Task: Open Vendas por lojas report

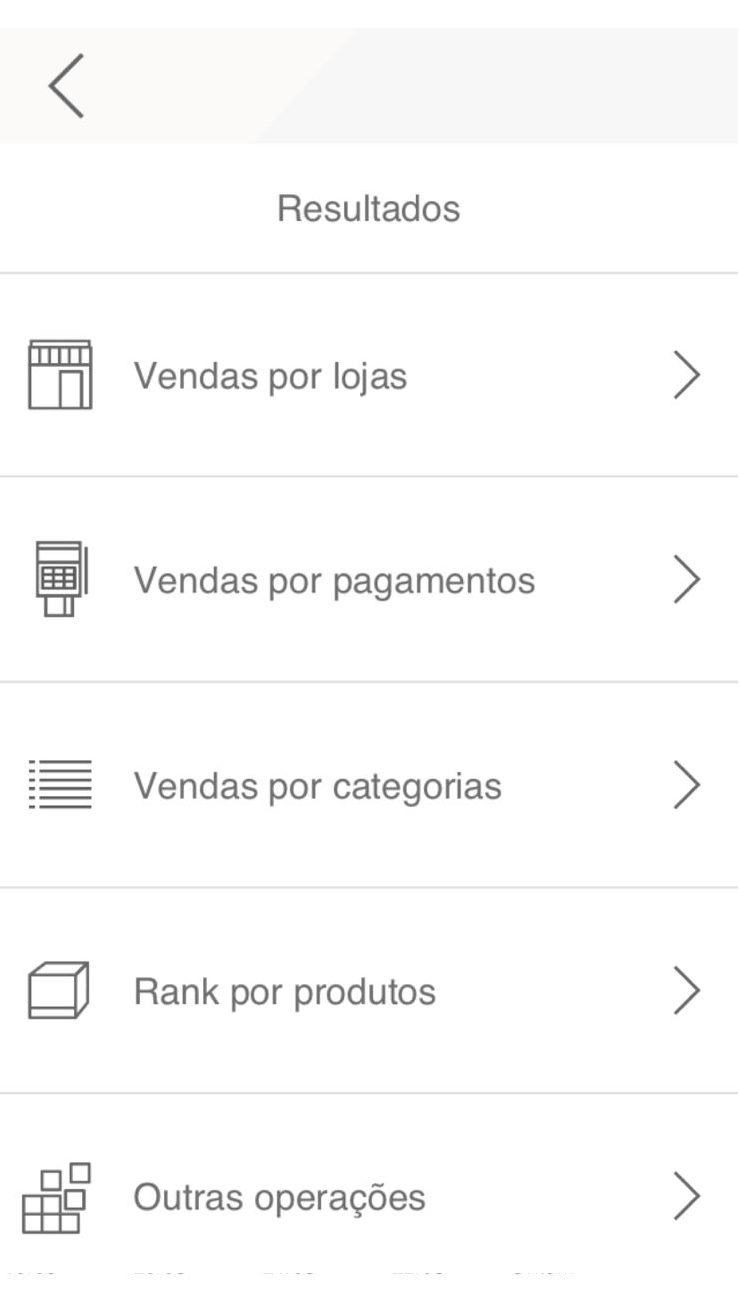Action: (x=369, y=376)
